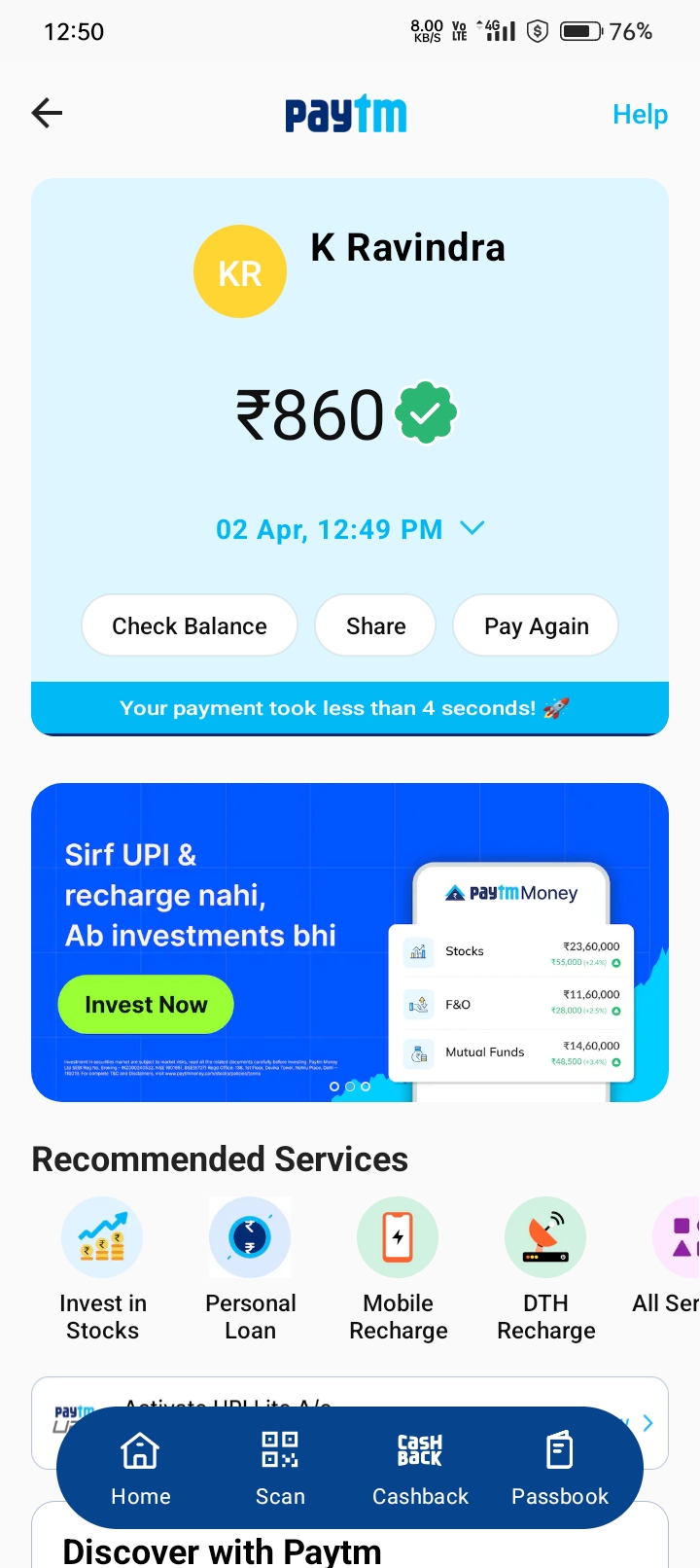This screenshot has height=1568, width=700.
Task: Switch to the Cashback tab
Action: pyautogui.click(x=420, y=1469)
